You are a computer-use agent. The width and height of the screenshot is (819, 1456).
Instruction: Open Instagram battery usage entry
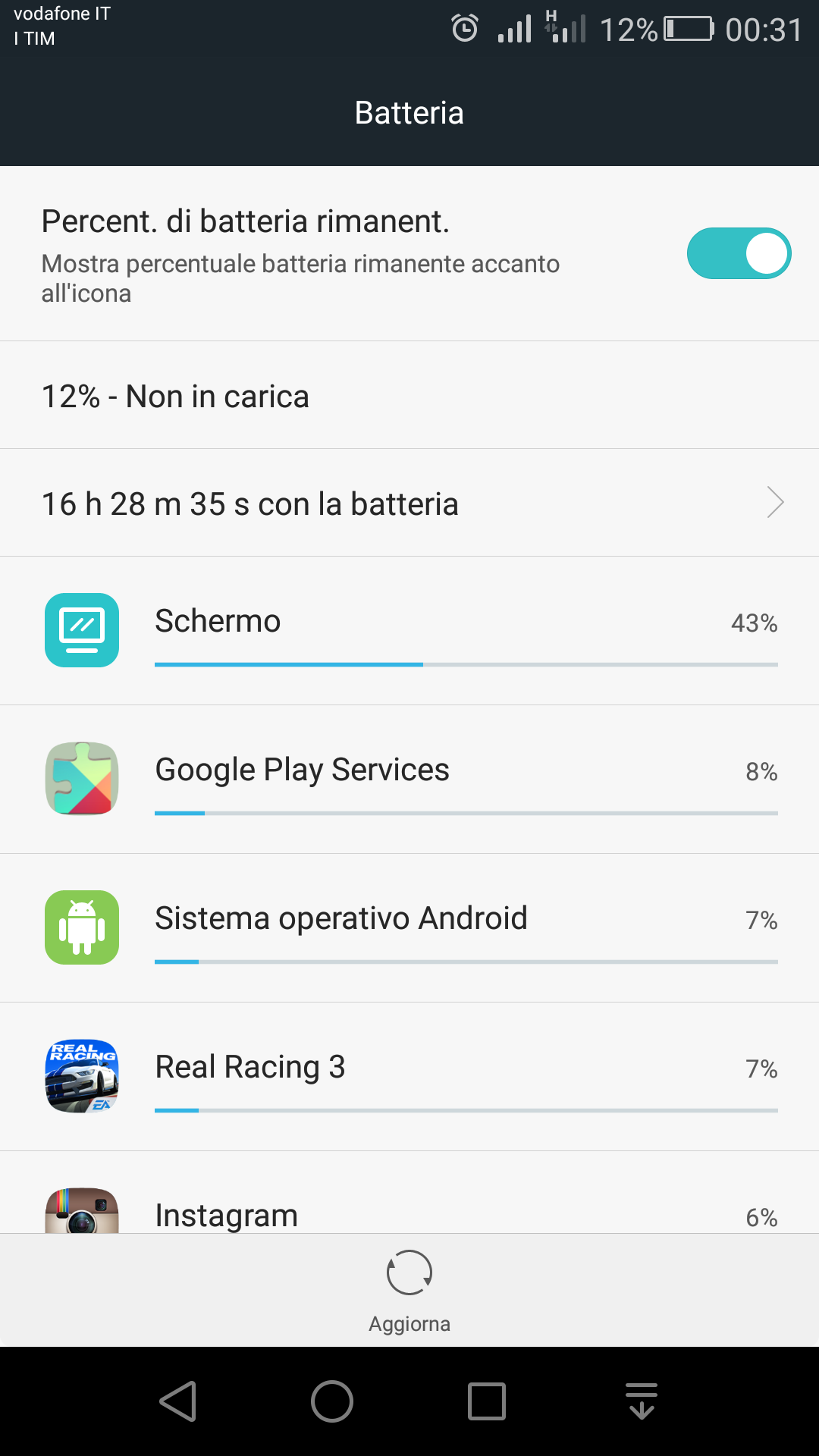click(x=409, y=1193)
